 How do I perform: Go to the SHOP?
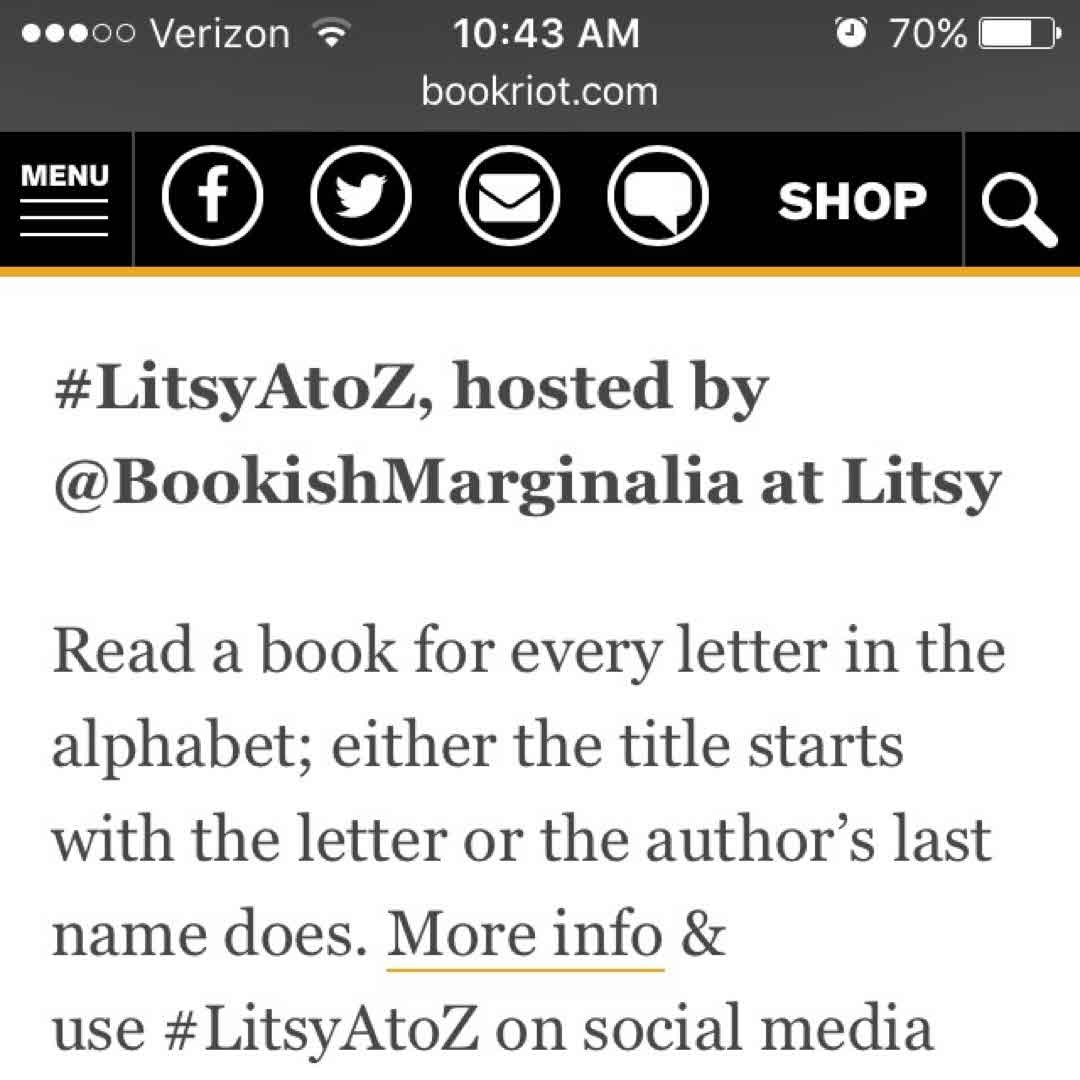coord(852,202)
